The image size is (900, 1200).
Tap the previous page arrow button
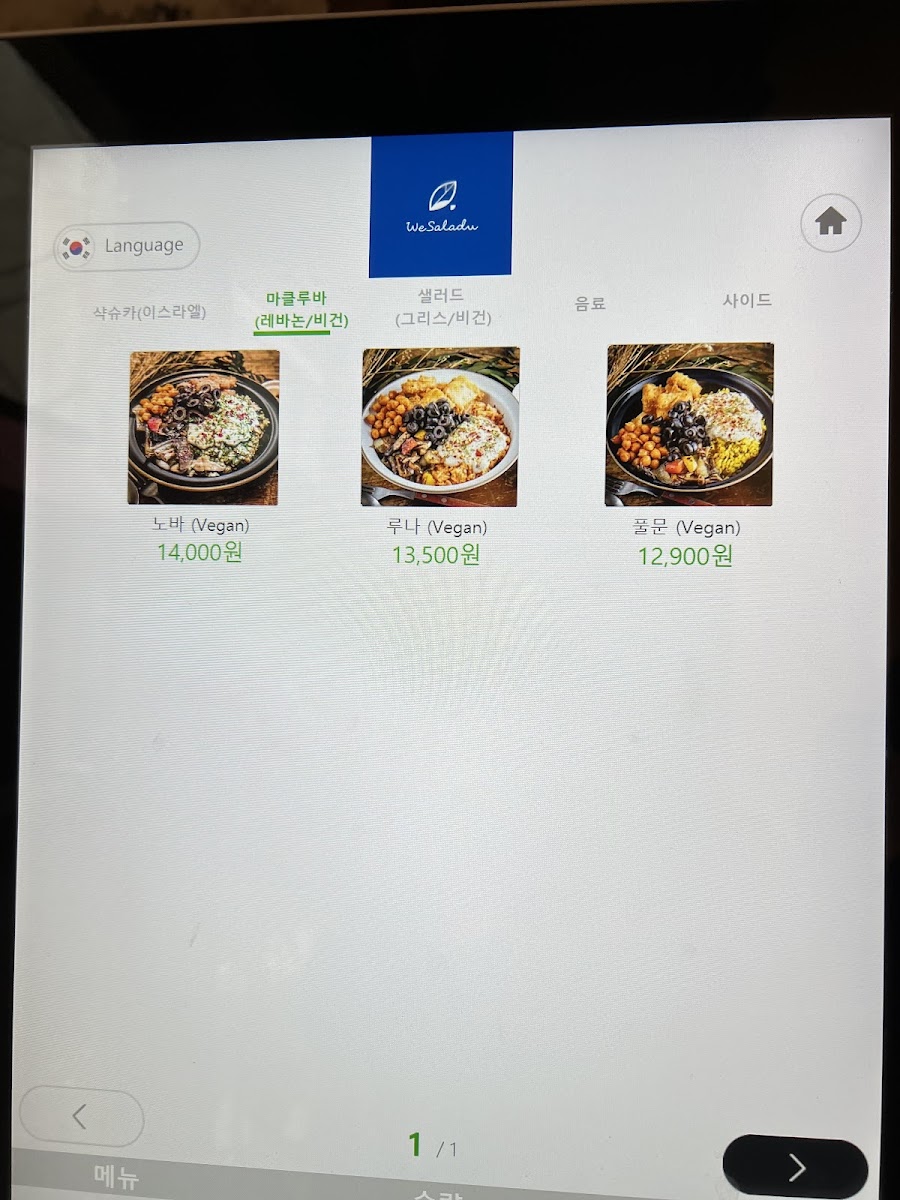click(82, 1117)
